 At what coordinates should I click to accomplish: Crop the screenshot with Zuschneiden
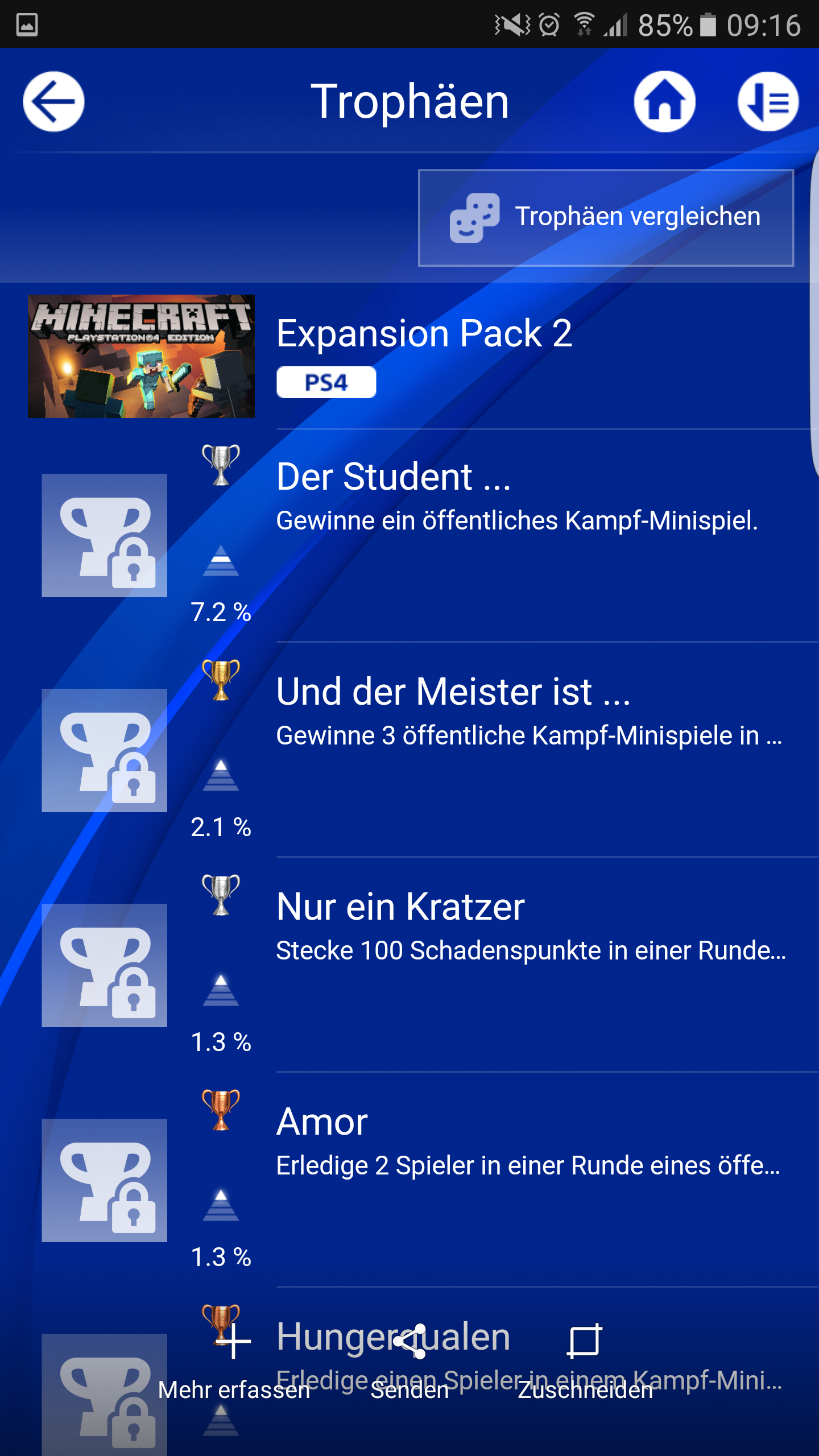pyautogui.click(x=585, y=1365)
